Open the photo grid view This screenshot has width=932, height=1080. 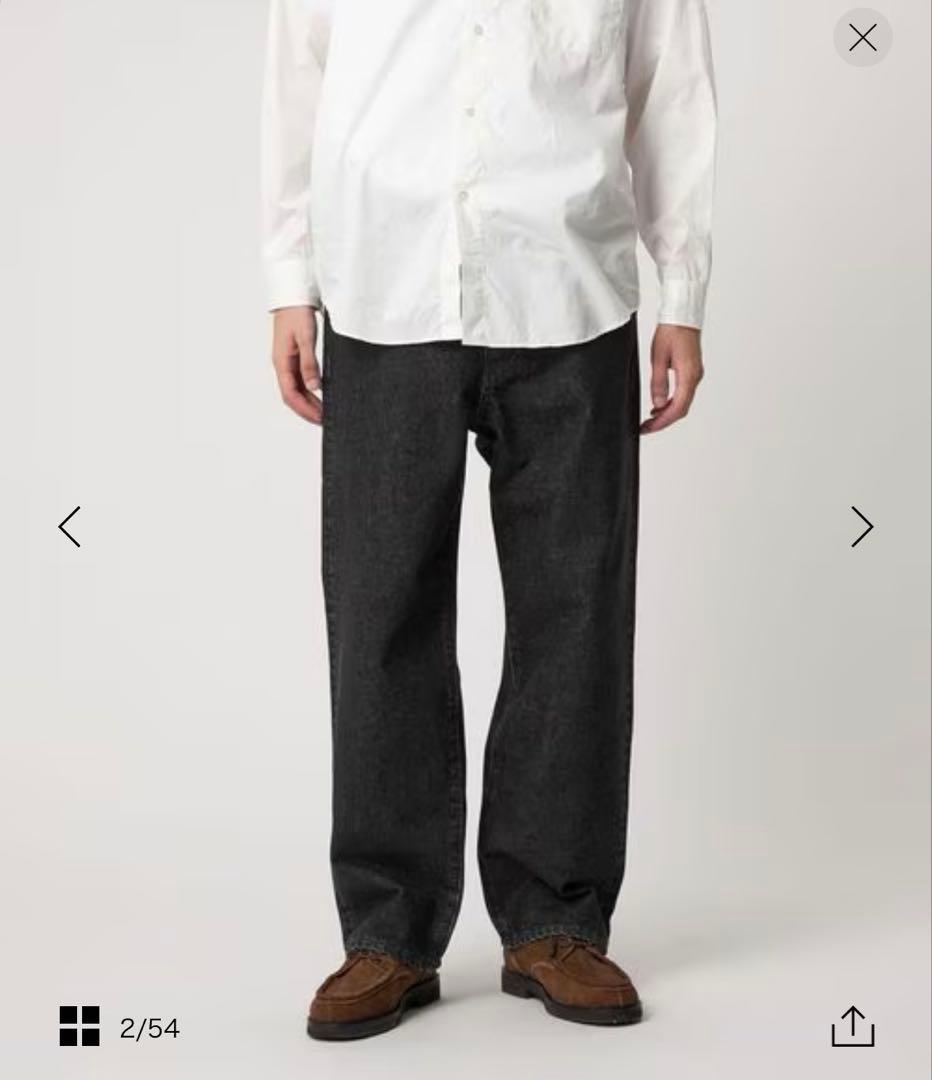coord(80,1026)
